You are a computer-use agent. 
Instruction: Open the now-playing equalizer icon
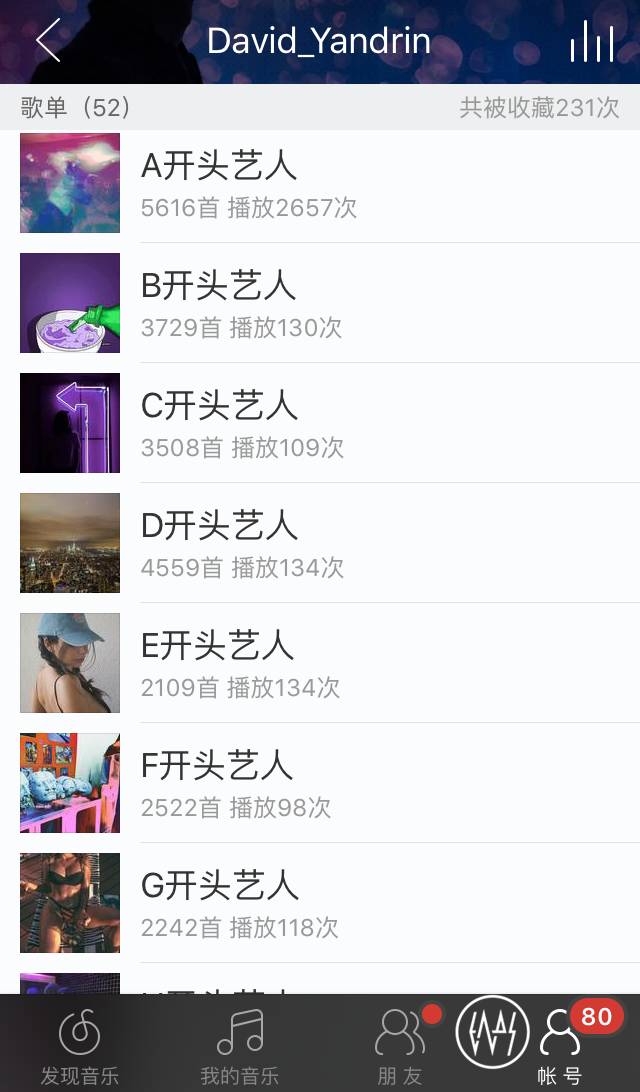(x=591, y=42)
